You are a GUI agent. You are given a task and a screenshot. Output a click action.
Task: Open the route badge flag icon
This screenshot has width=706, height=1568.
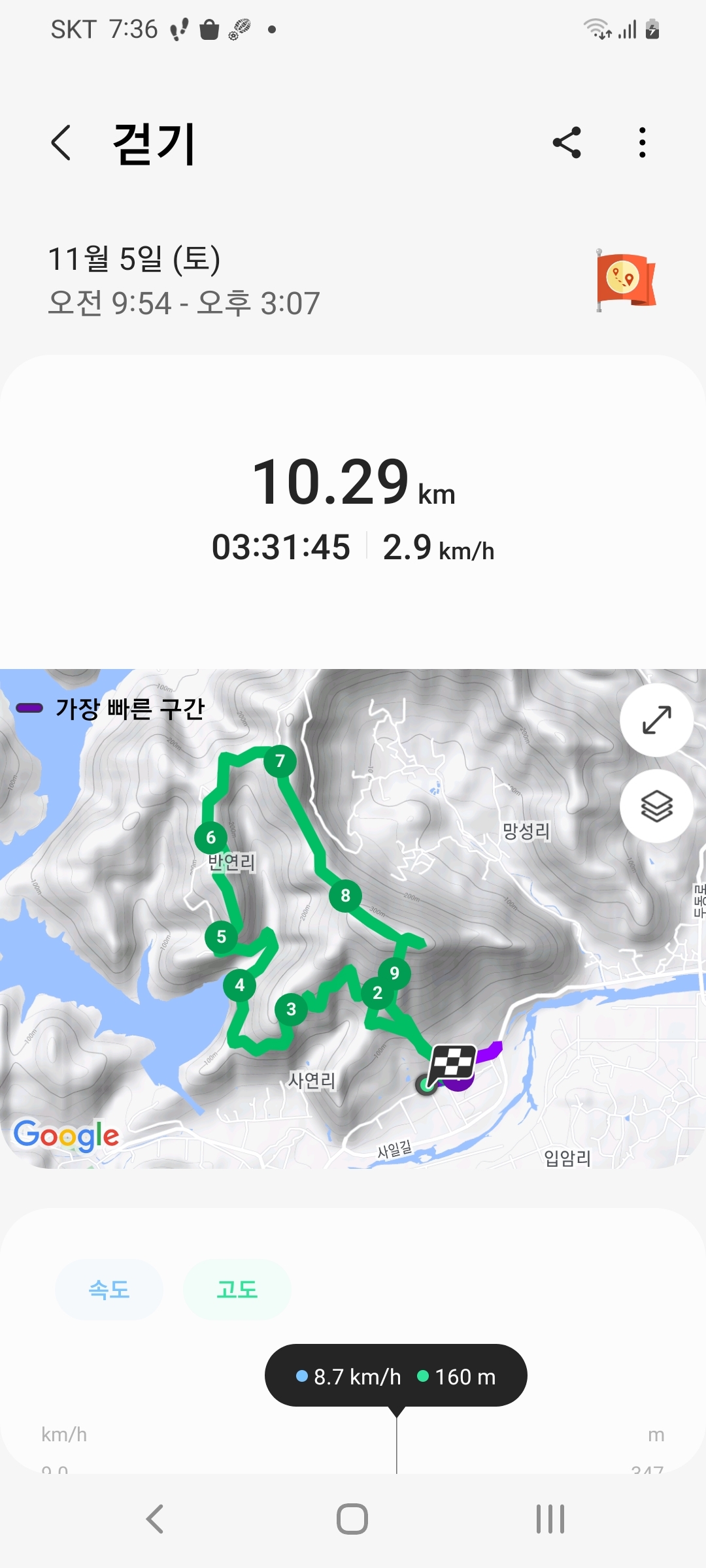[626, 280]
